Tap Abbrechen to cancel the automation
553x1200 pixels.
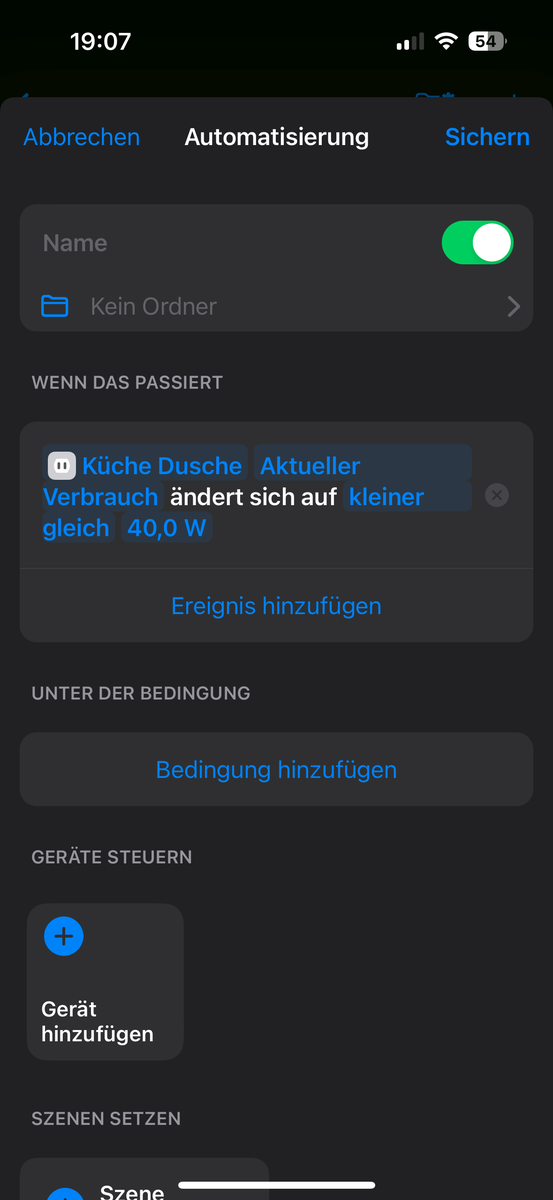click(82, 137)
